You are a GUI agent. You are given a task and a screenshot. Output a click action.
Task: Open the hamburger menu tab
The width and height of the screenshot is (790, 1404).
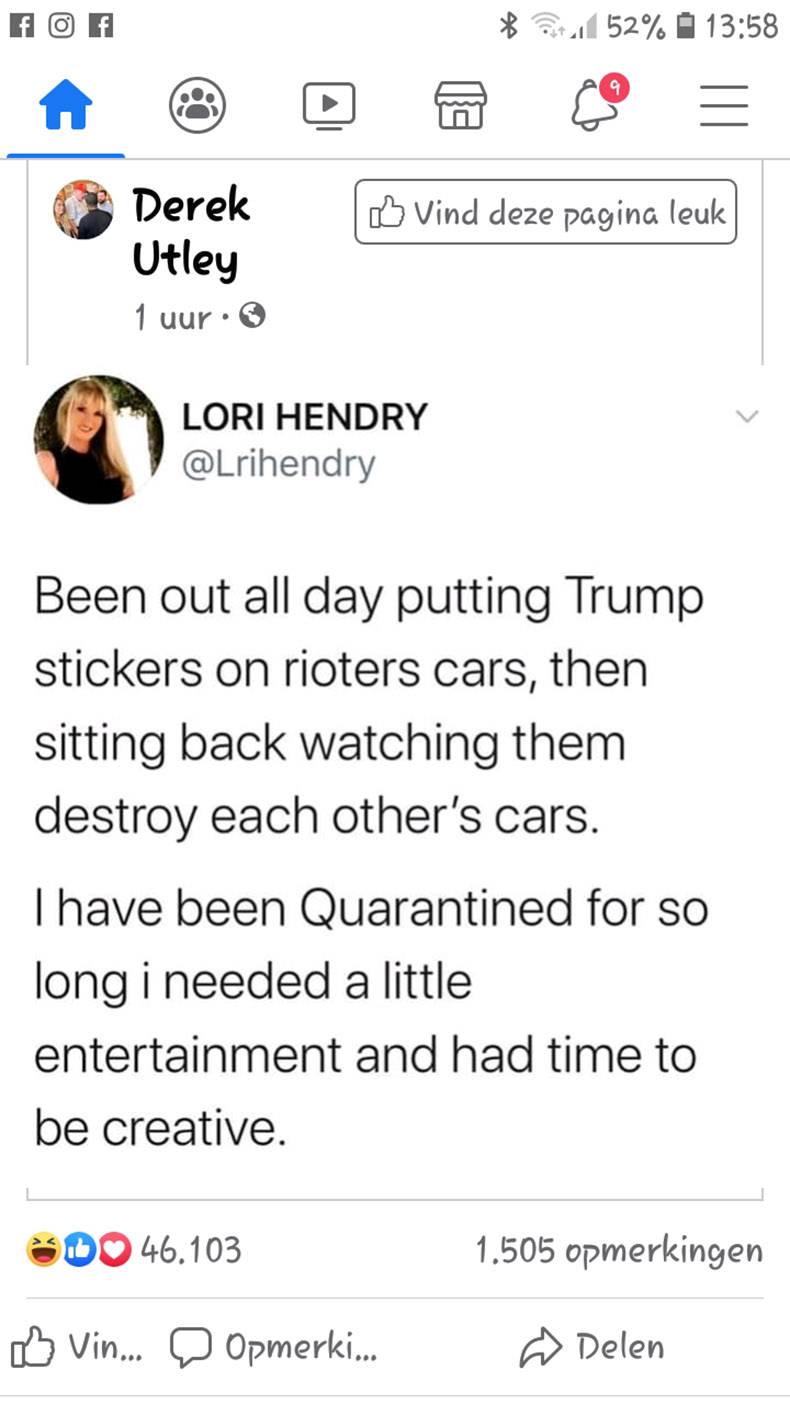click(x=724, y=105)
